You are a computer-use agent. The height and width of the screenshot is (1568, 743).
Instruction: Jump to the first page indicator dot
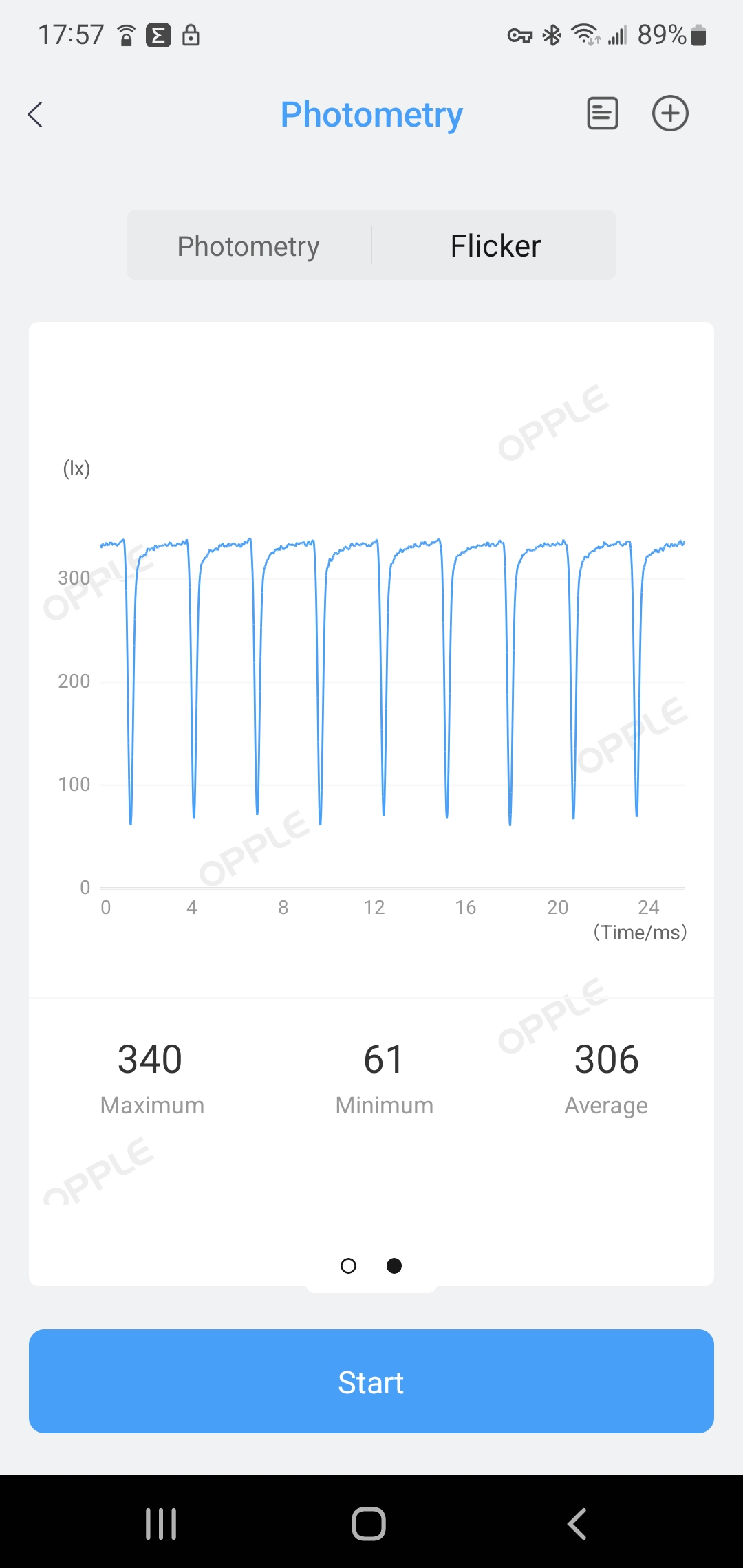pos(349,1265)
